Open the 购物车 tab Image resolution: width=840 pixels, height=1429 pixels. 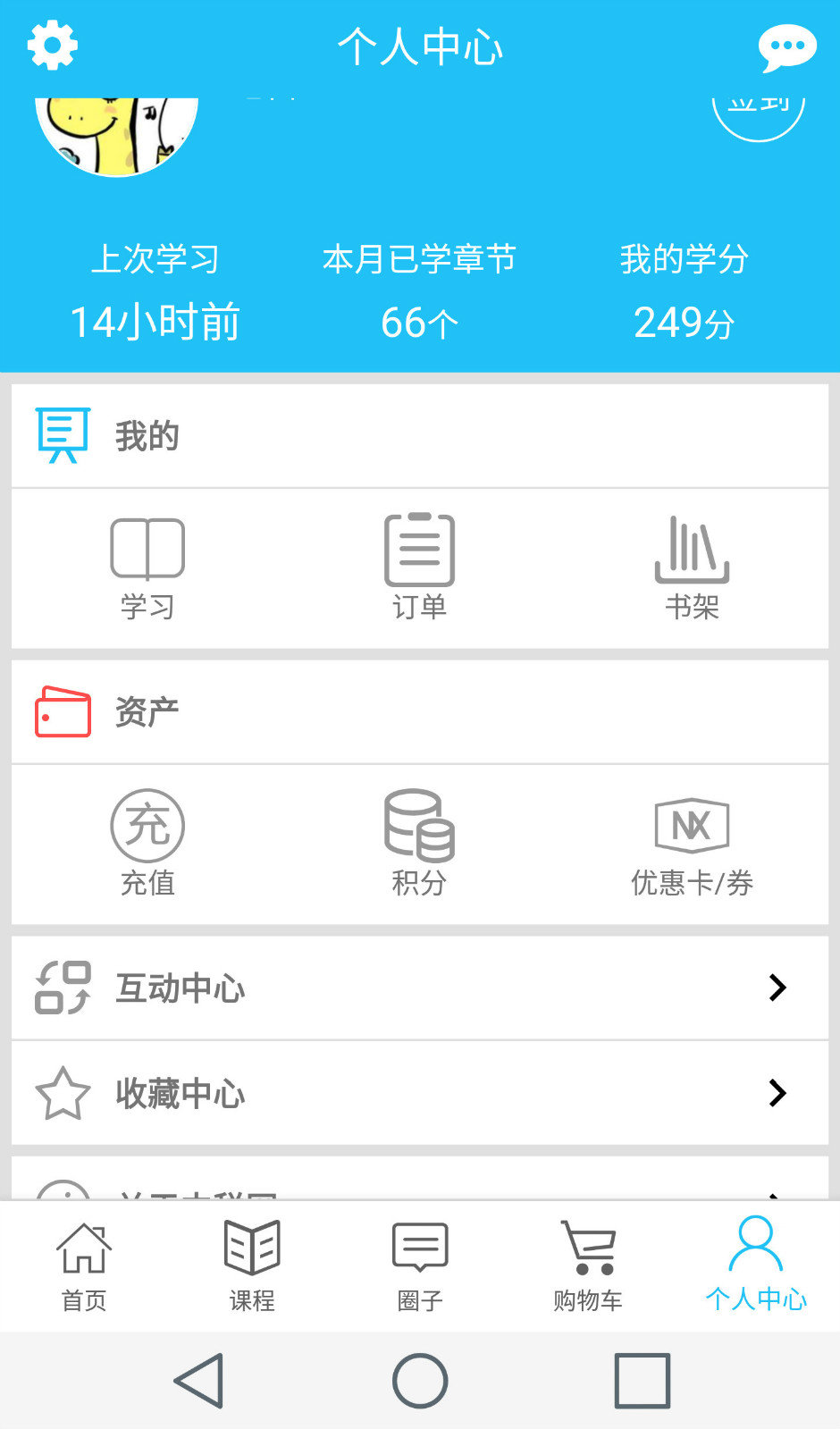pos(588,1266)
